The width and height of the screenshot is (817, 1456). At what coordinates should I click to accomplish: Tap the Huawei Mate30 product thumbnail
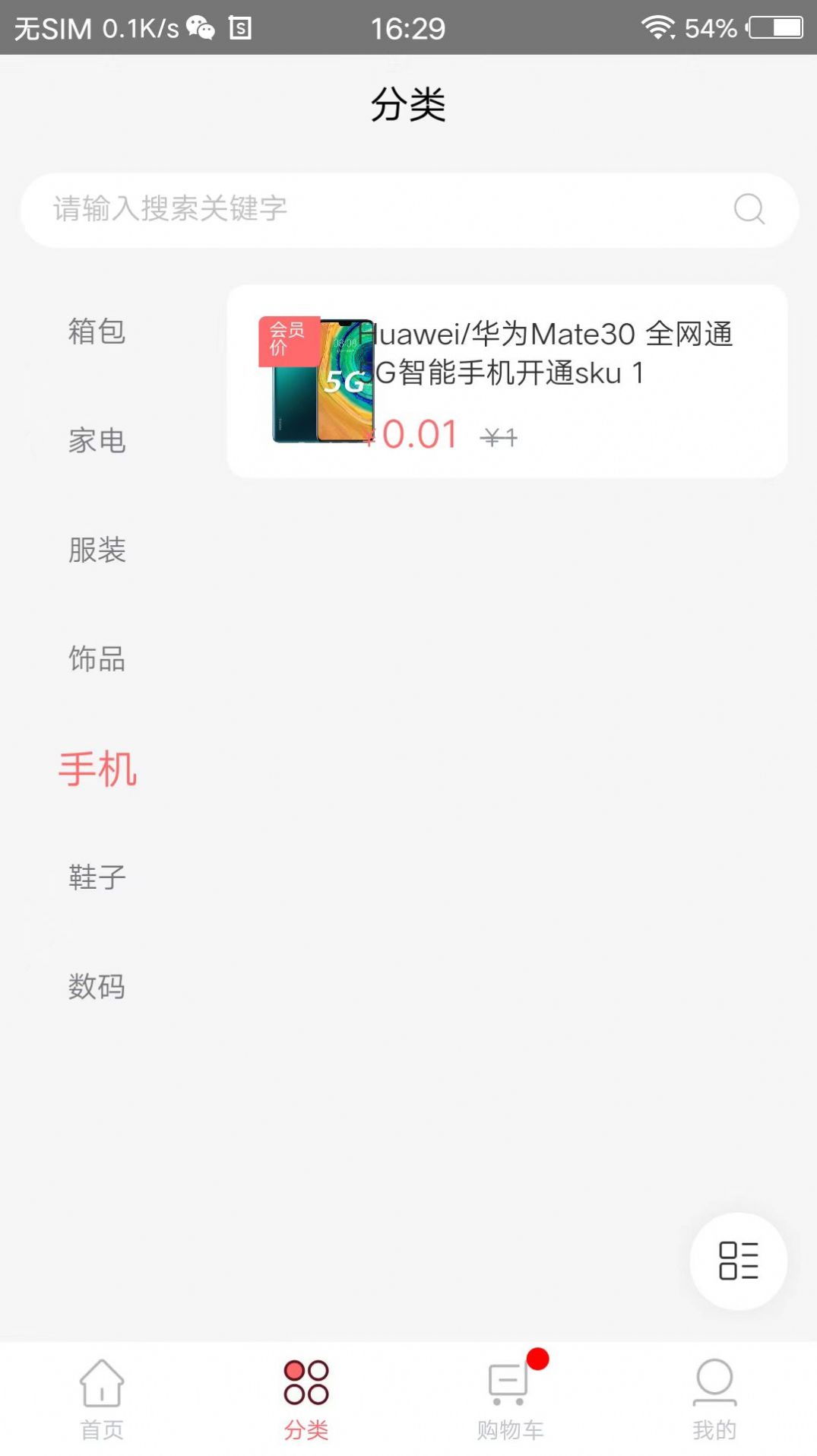click(321, 384)
